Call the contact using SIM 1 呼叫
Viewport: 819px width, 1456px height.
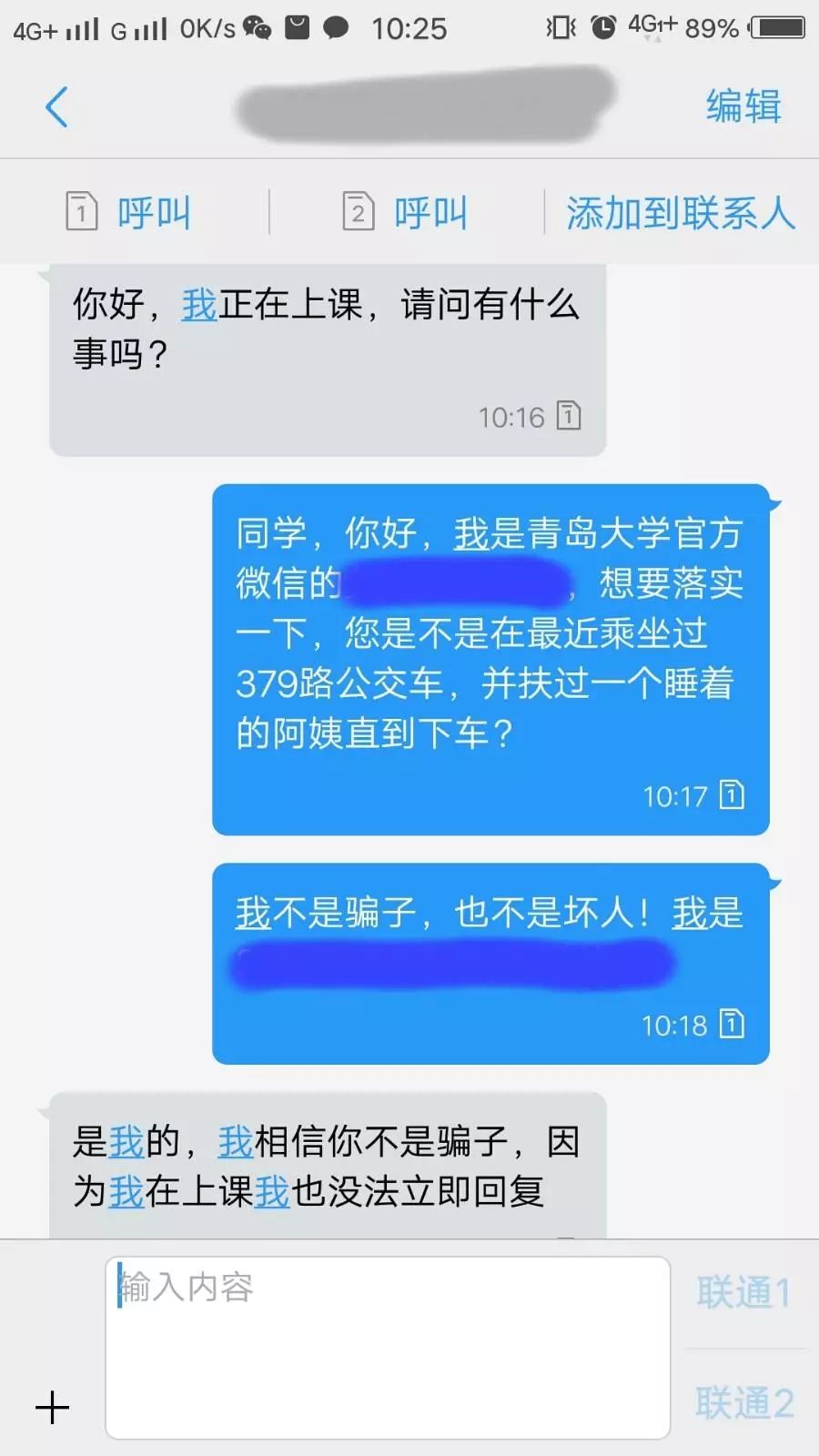[129, 213]
